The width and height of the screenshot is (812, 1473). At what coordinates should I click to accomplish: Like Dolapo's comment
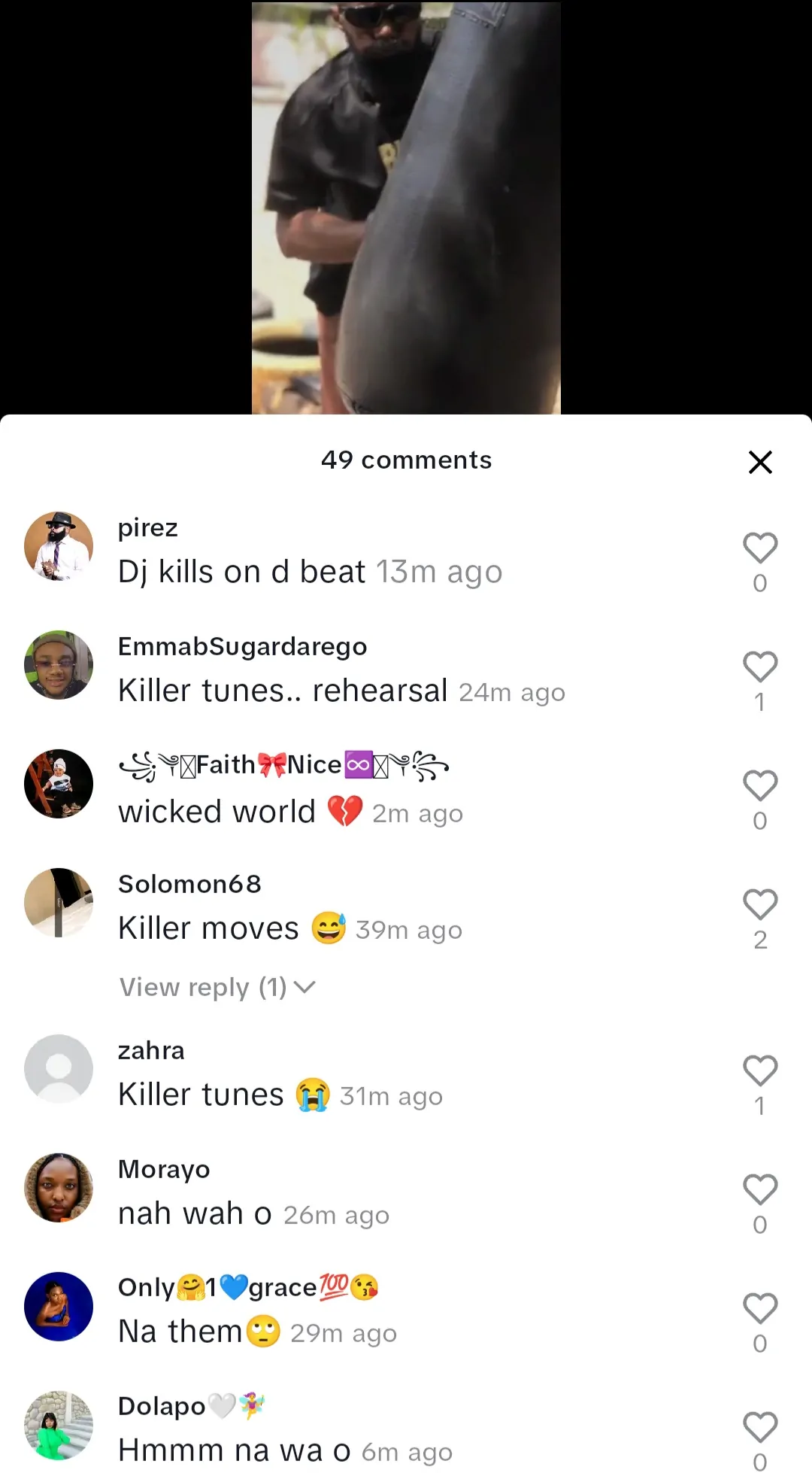(x=759, y=1427)
